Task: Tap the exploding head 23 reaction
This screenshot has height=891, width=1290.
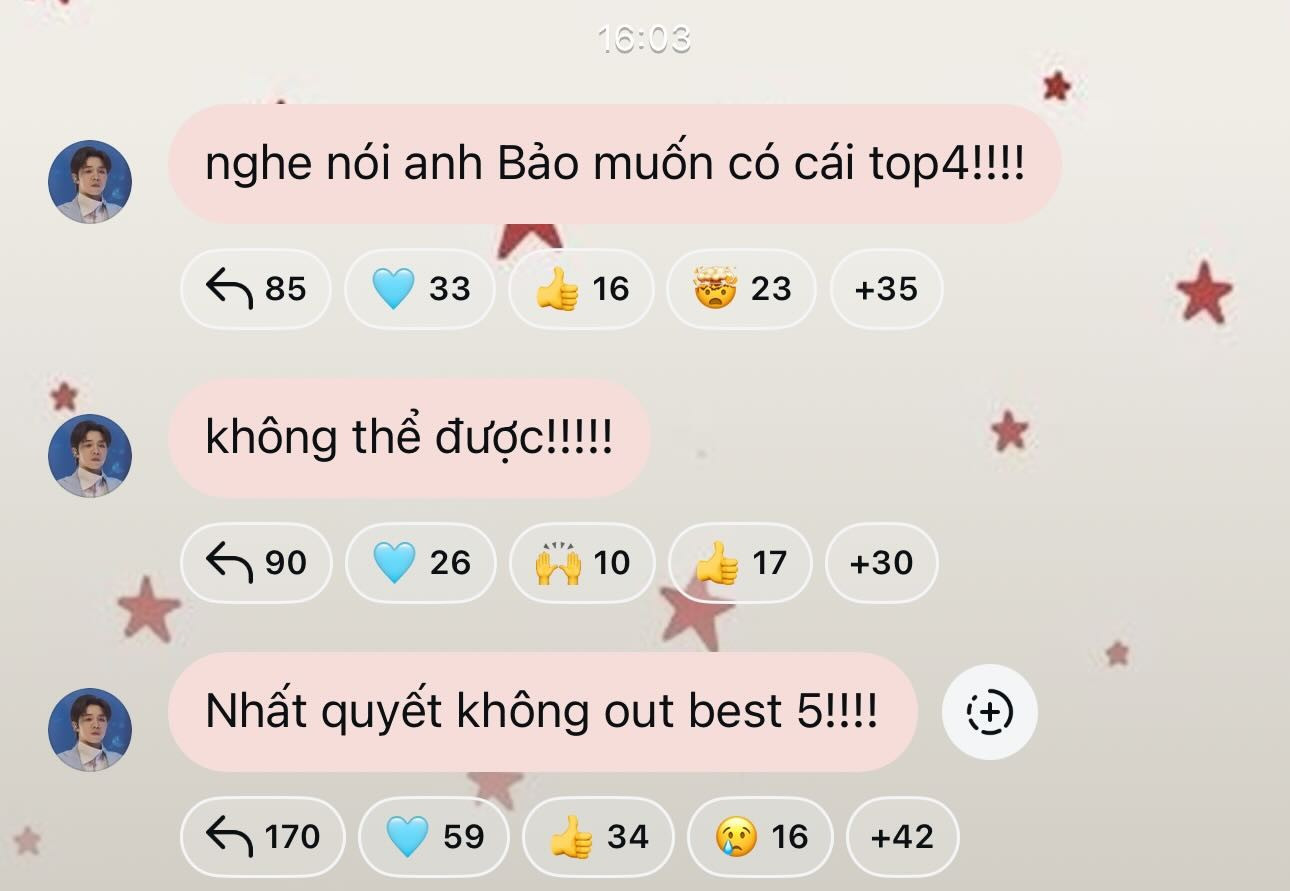Action: point(741,289)
